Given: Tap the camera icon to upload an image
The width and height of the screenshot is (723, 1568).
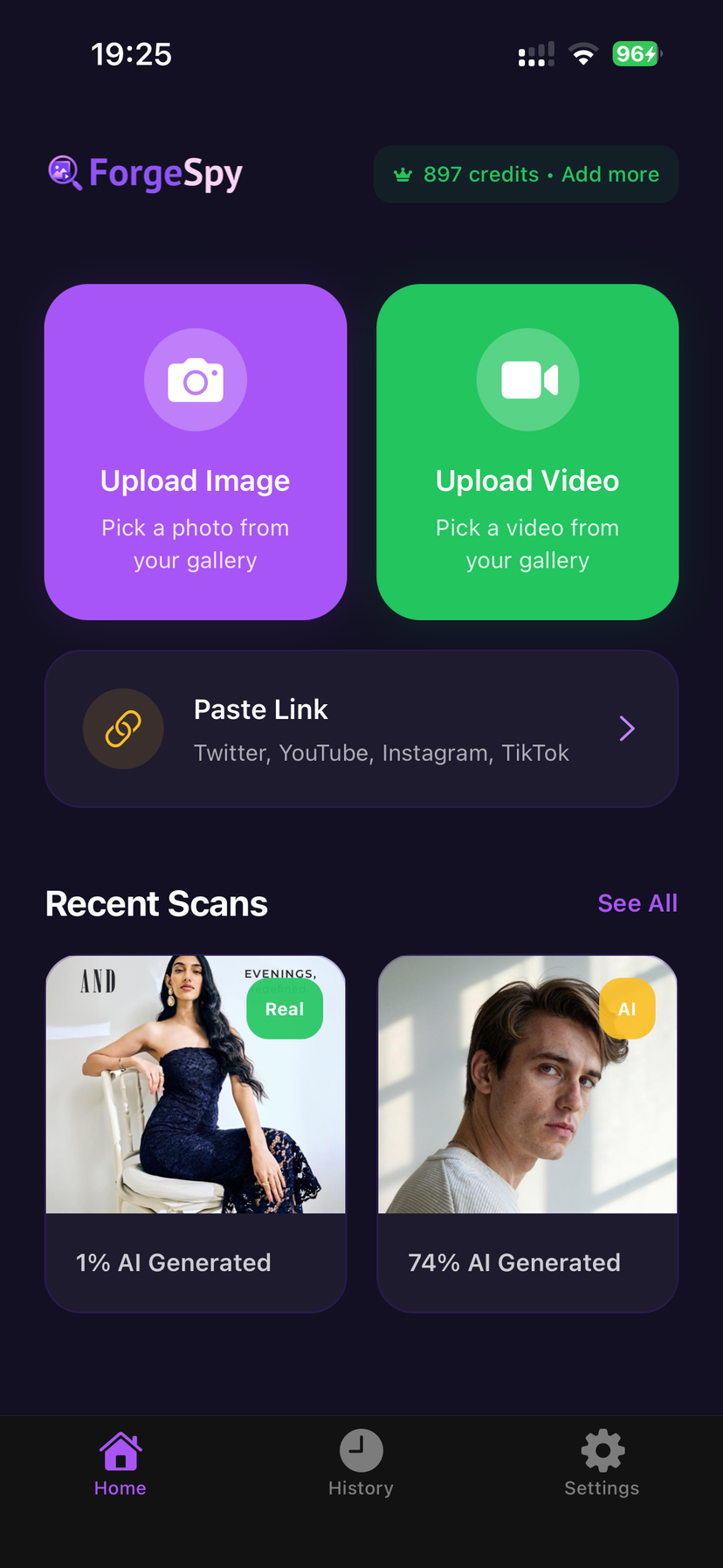Looking at the screenshot, I should coord(195,379).
